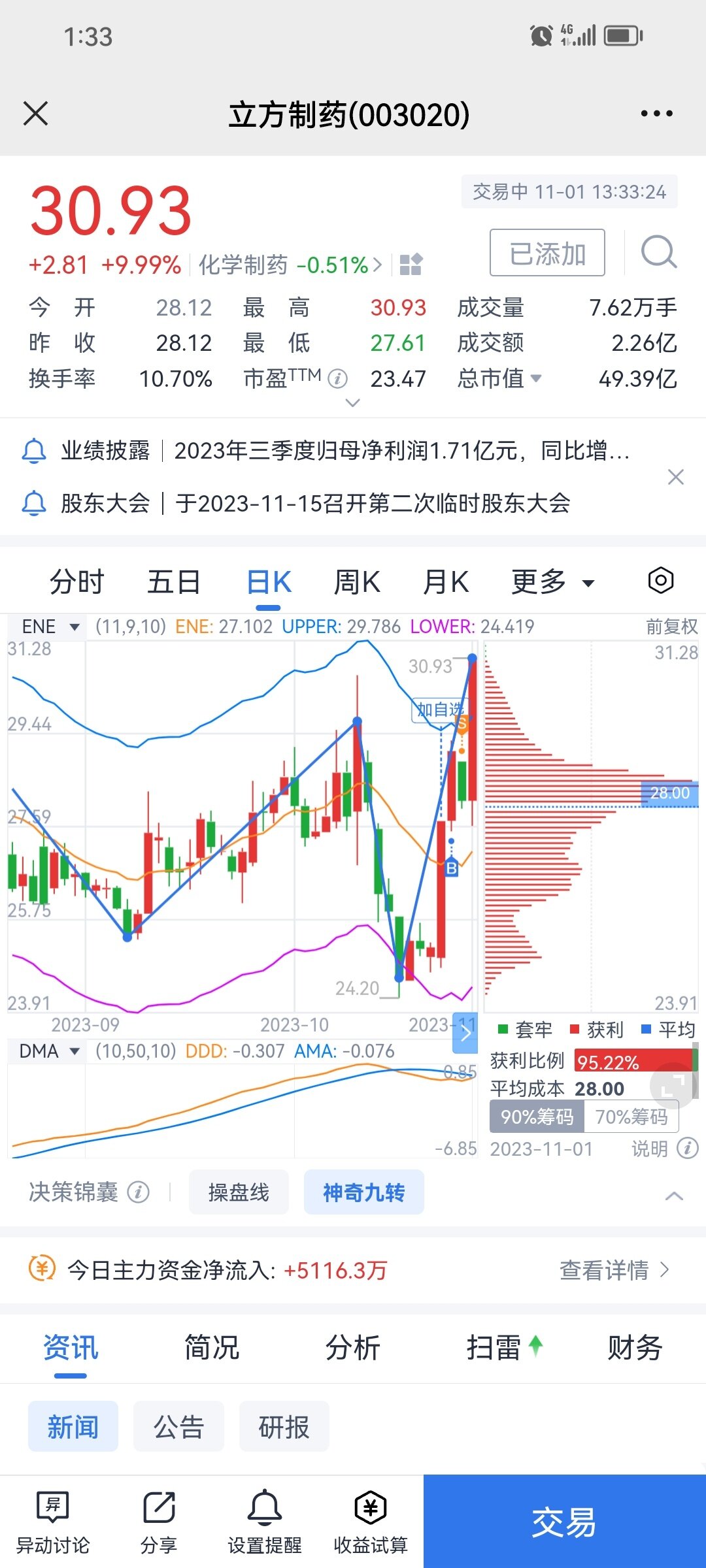Image resolution: width=706 pixels, height=1568 pixels.
Task: Select the 周K chart tab
Action: coord(357,581)
